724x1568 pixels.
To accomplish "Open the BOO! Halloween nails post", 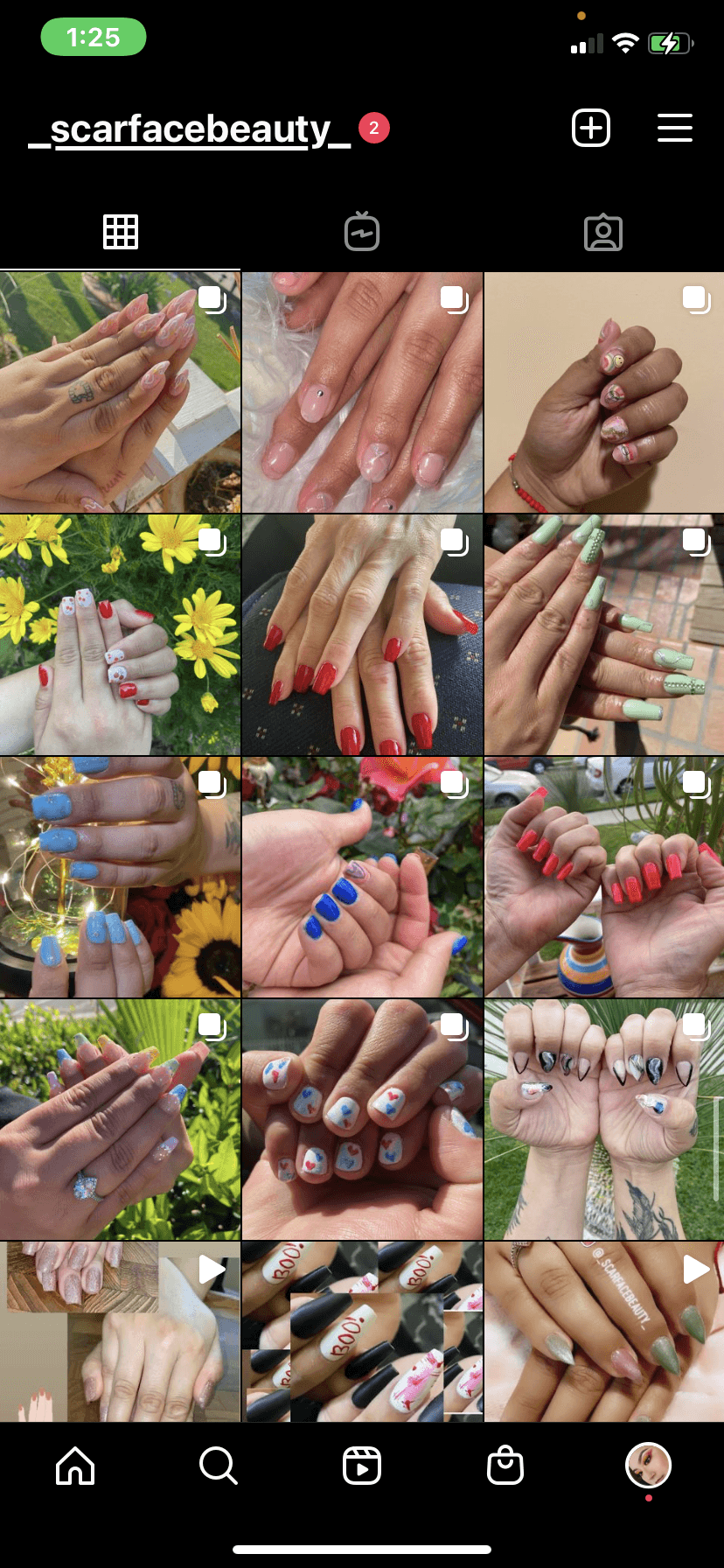I will pyautogui.click(x=362, y=1330).
